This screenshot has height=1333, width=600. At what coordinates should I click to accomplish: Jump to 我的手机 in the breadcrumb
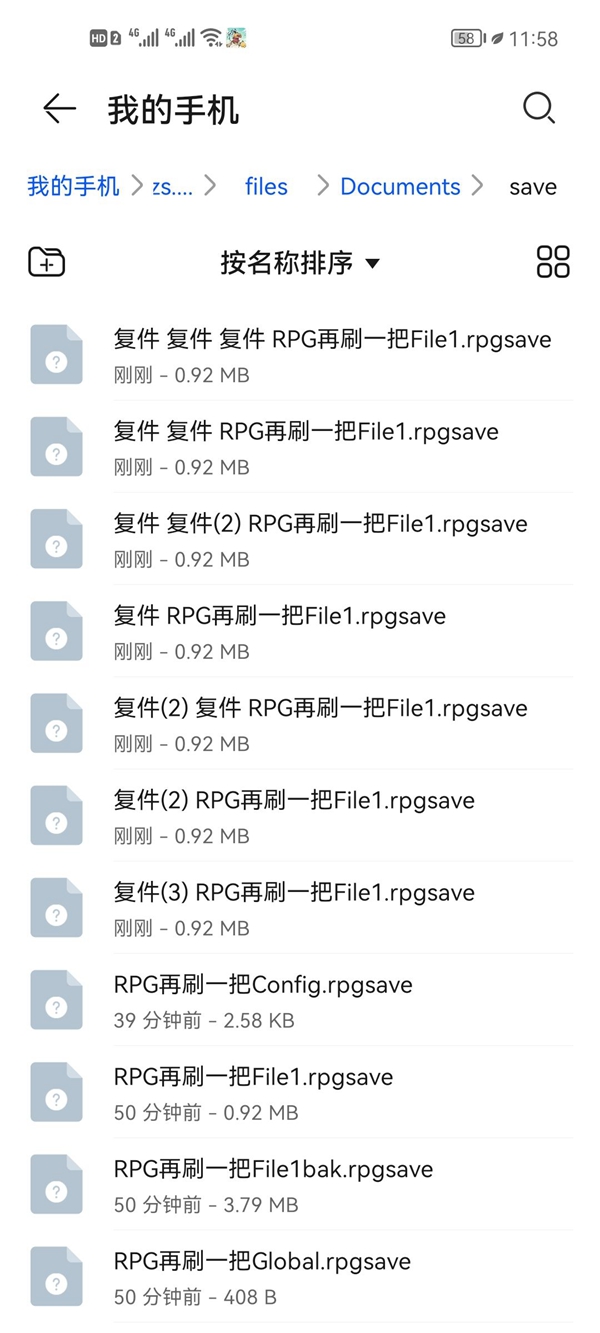(73, 186)
